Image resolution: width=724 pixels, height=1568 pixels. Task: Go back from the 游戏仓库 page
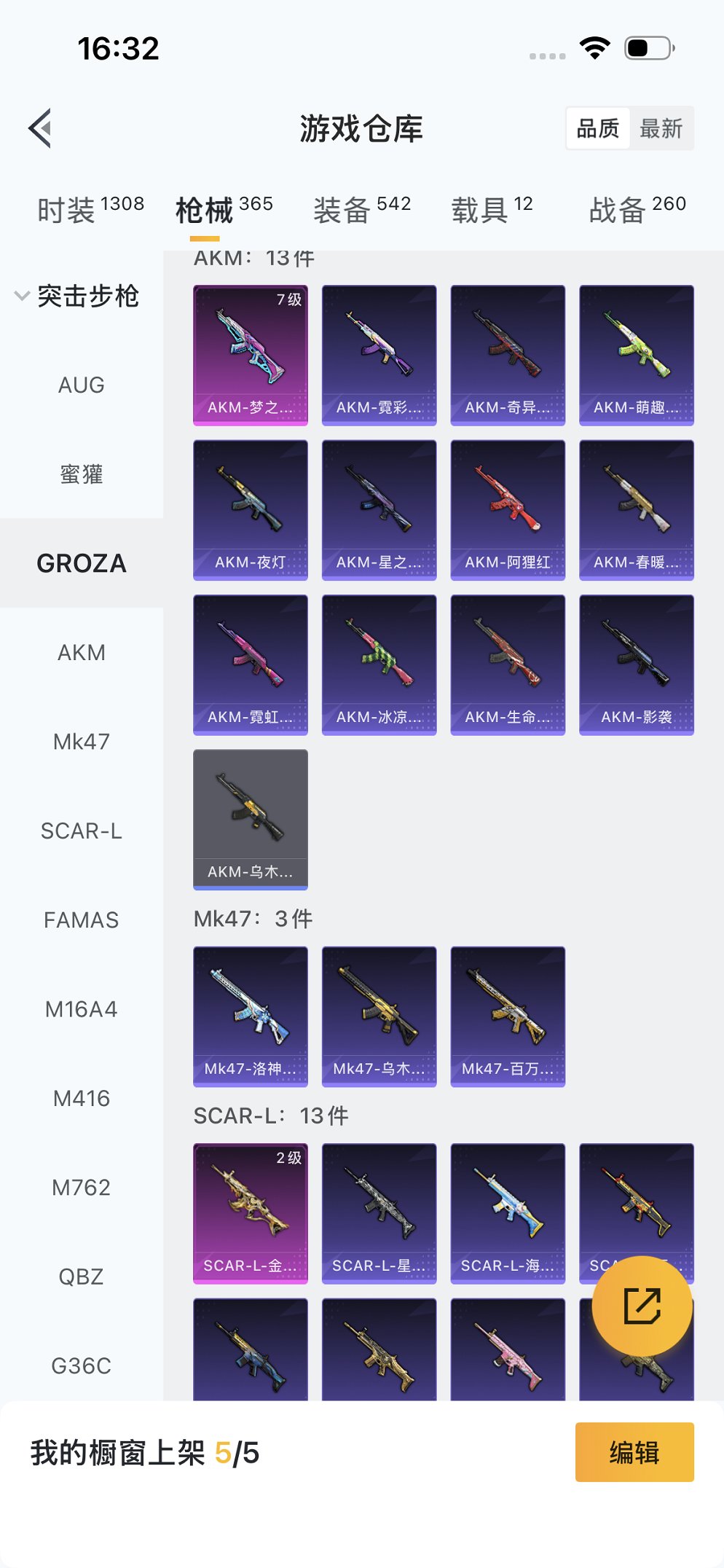(41, 128)
